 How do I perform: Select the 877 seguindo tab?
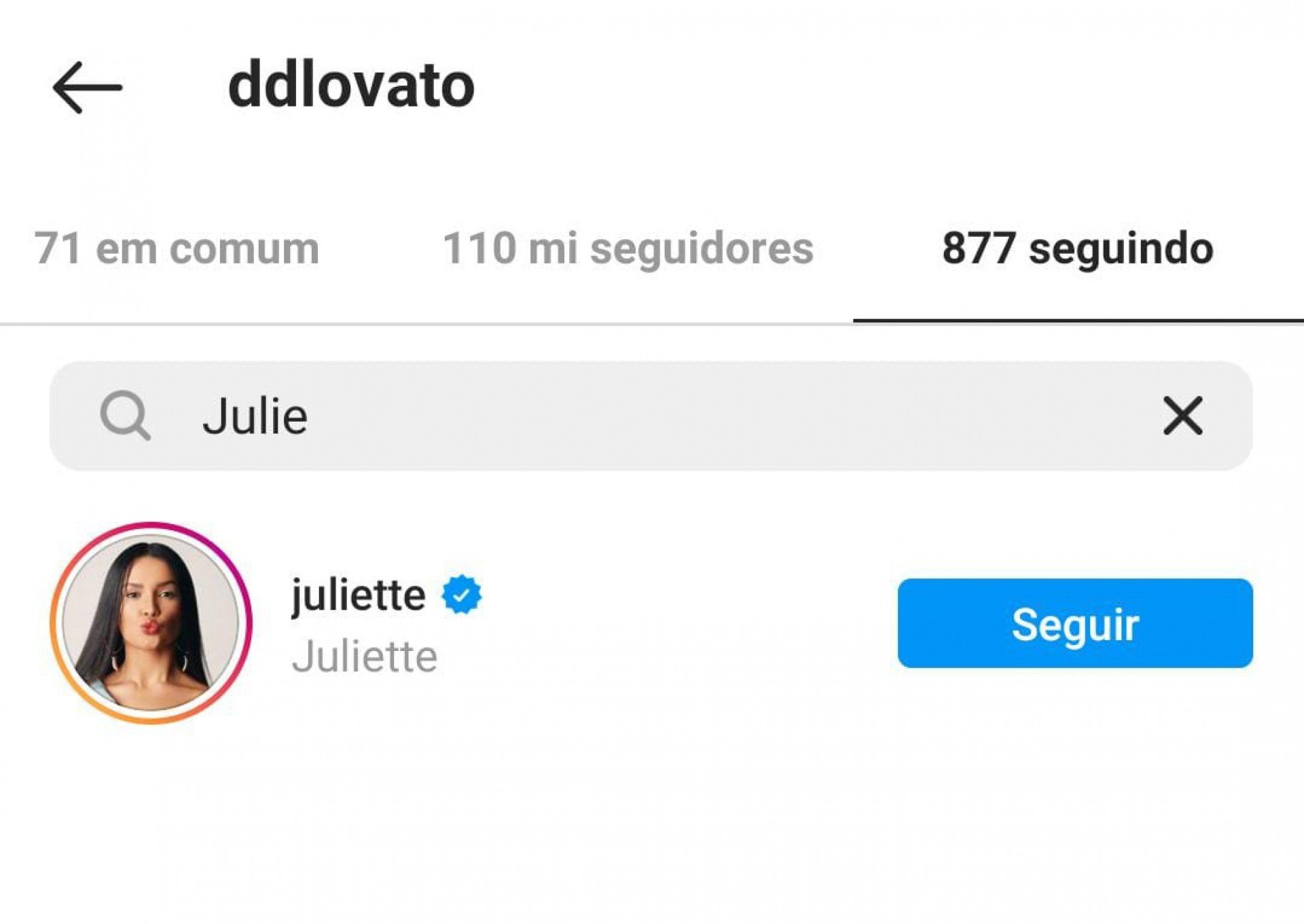[x=1077, y=248]
